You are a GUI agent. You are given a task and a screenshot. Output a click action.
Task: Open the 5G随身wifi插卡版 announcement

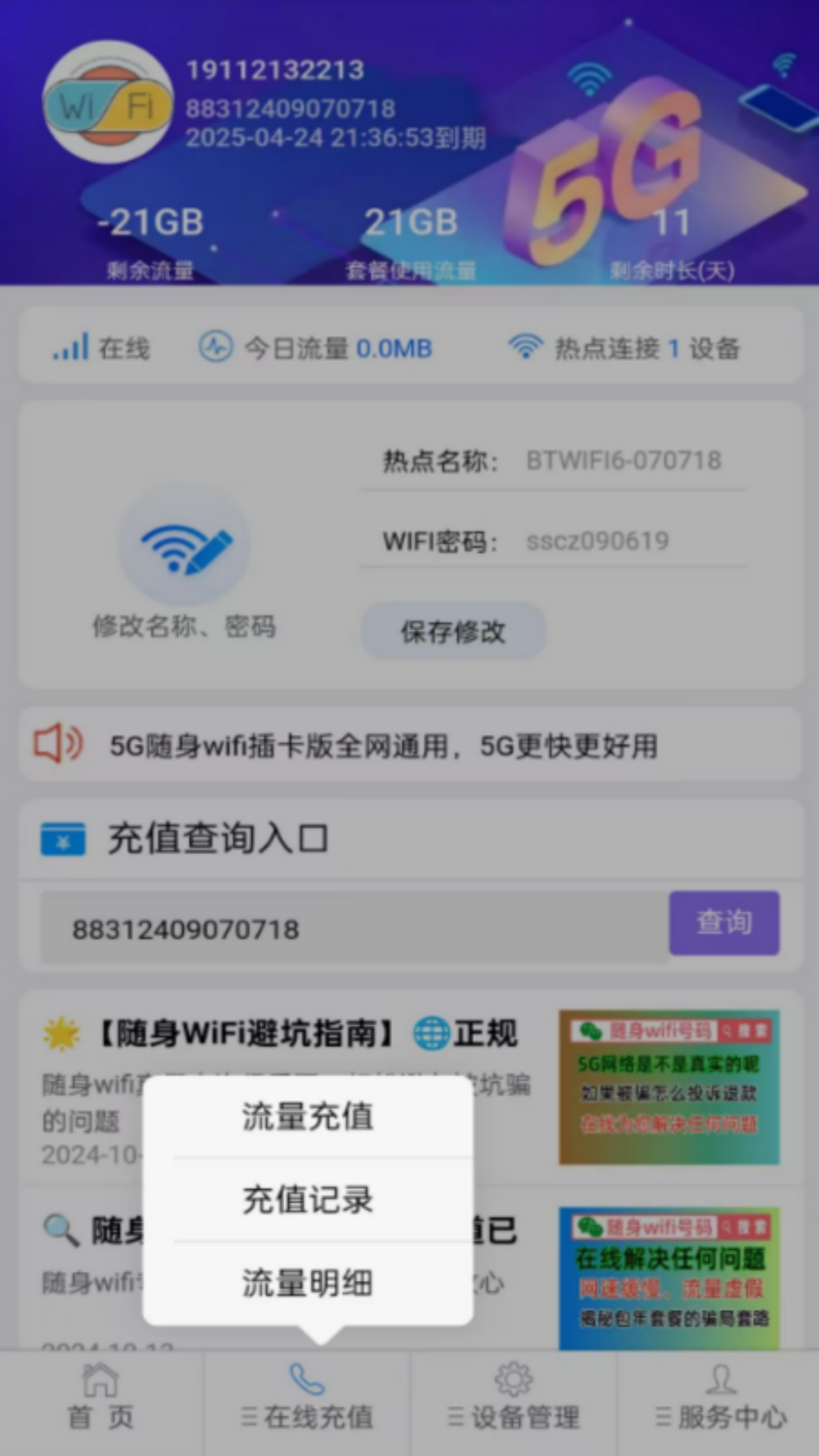(383, 746)
